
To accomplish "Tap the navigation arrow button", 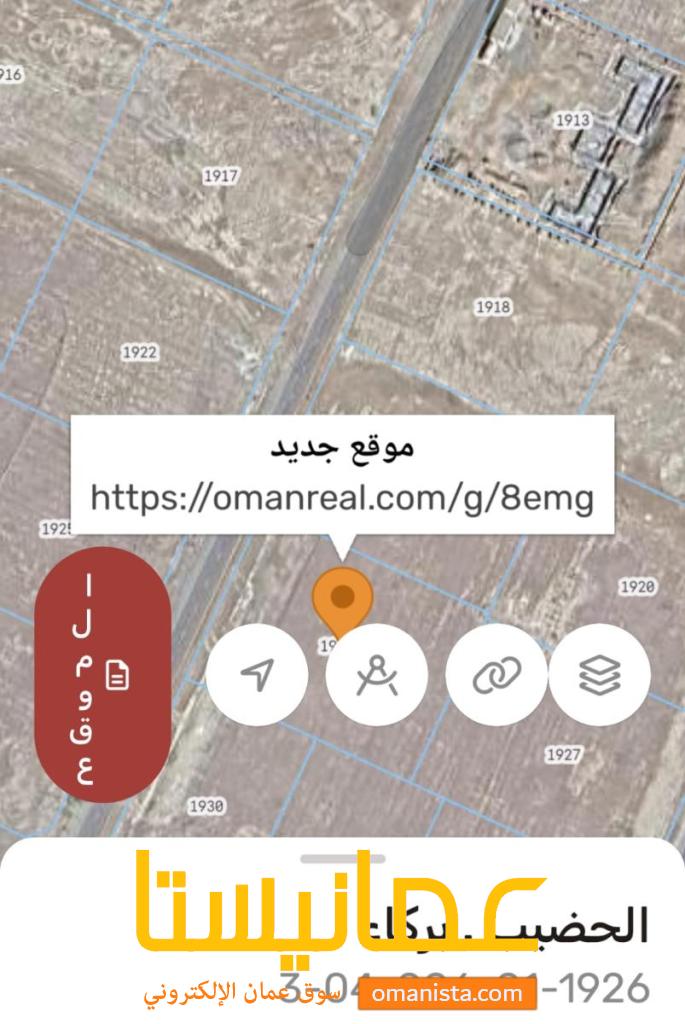I will pyautogui.click(x=257, y=675).
